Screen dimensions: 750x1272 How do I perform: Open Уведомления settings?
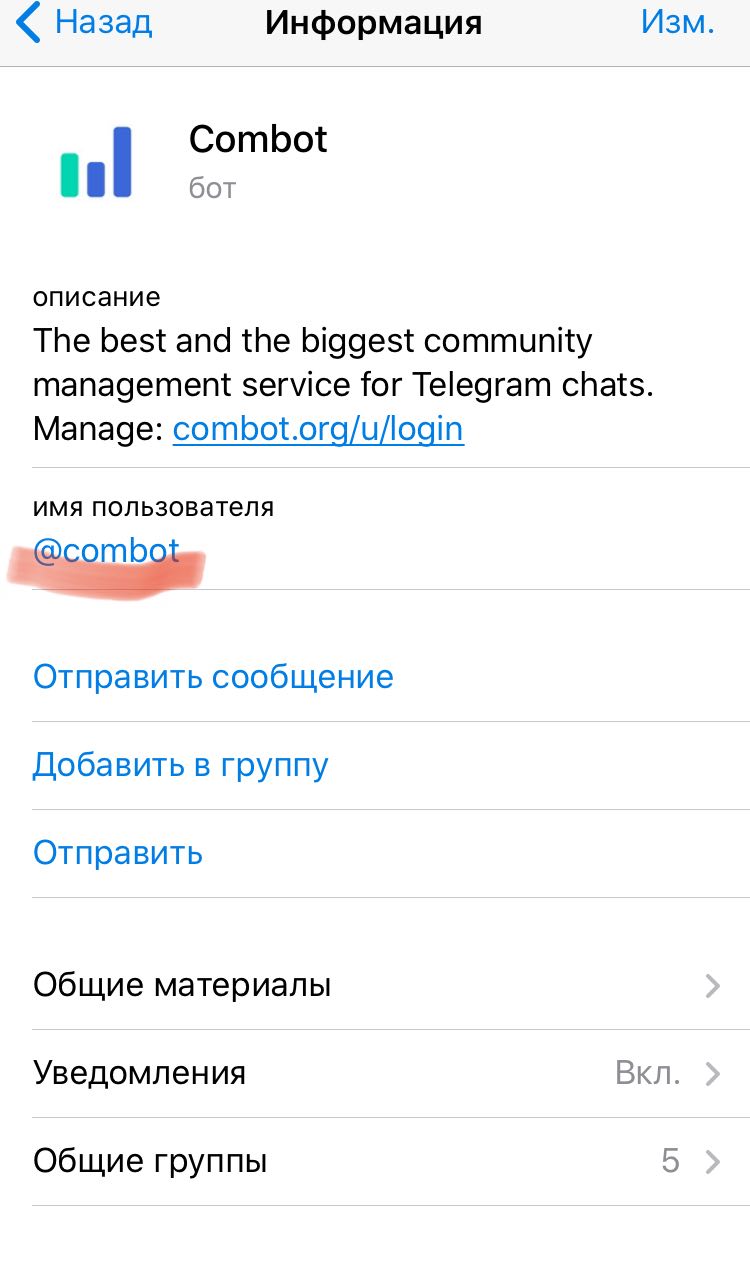click(x=375, y=1074)
